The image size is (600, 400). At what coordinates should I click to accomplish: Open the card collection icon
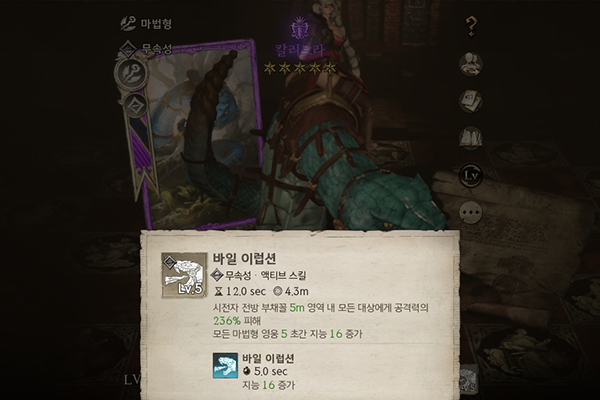point(471,101)
